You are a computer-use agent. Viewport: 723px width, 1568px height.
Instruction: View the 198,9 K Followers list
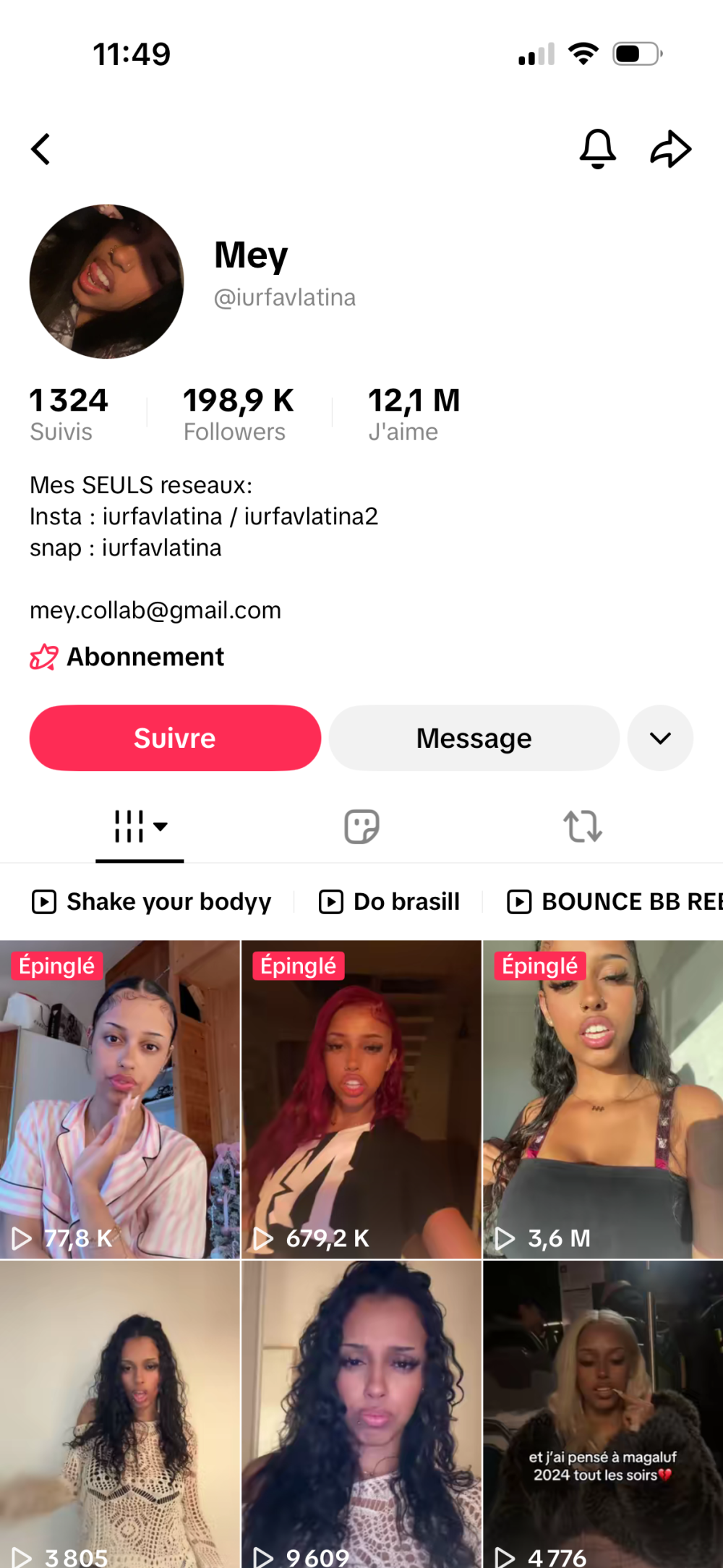coord(238,414)
